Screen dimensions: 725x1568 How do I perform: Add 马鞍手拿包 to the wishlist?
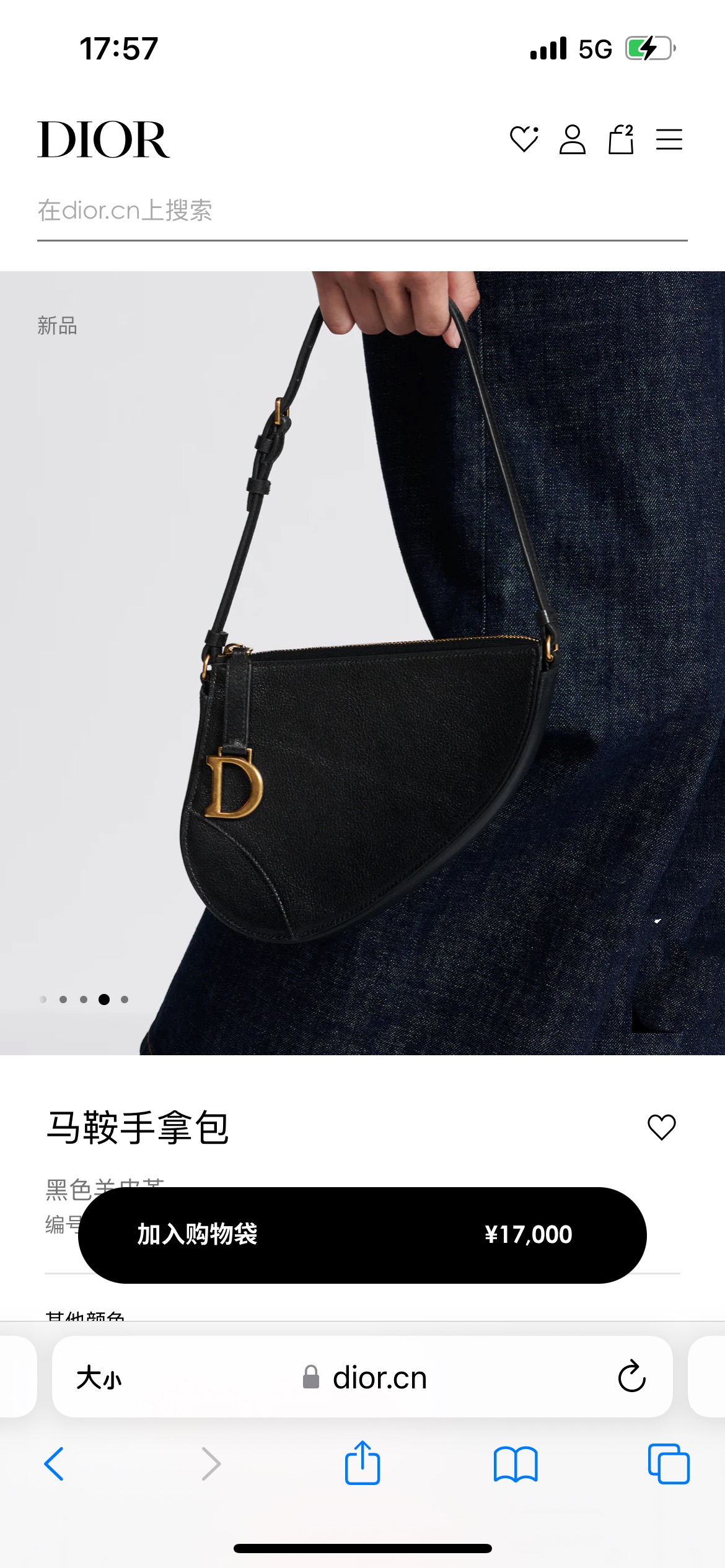coord(661,1127)
